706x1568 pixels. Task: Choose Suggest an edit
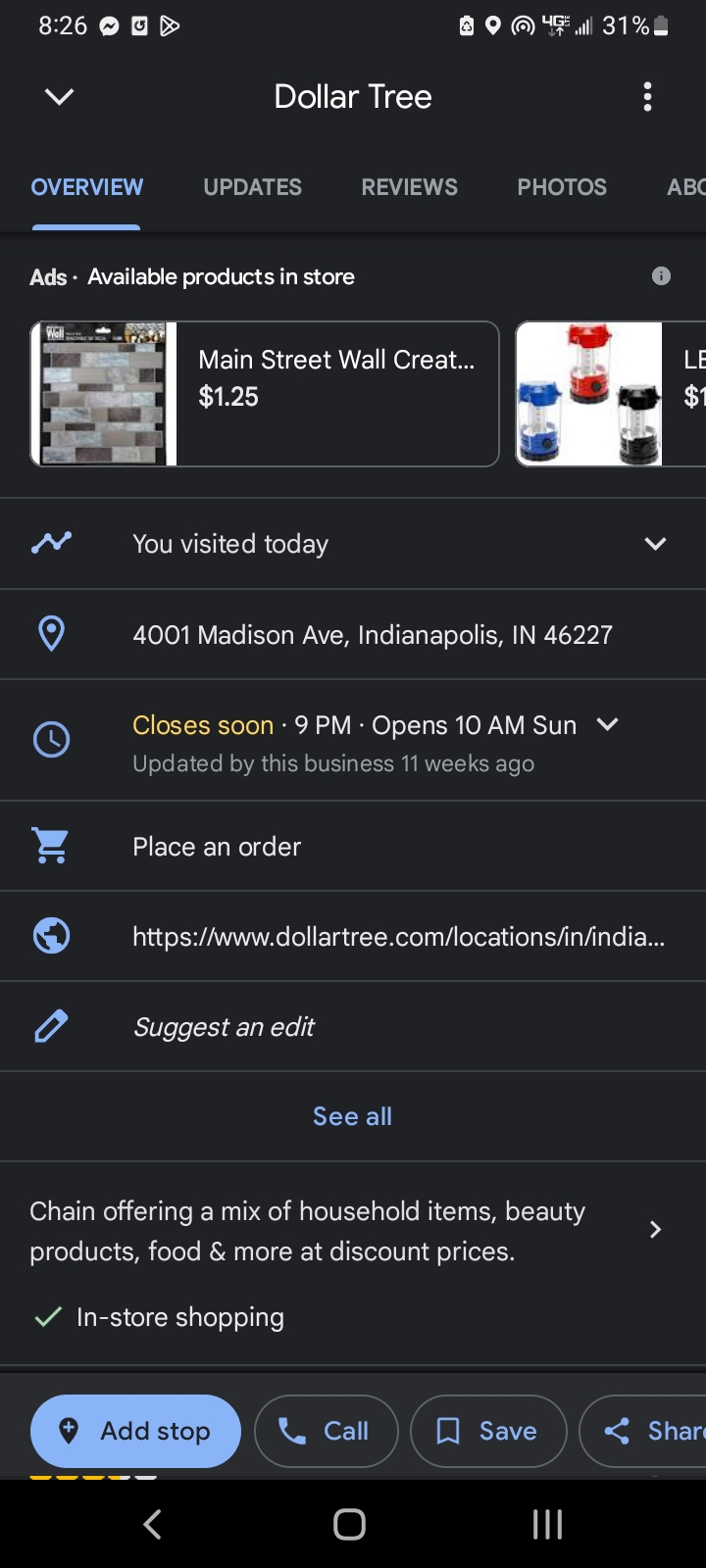pos(224,1027)
